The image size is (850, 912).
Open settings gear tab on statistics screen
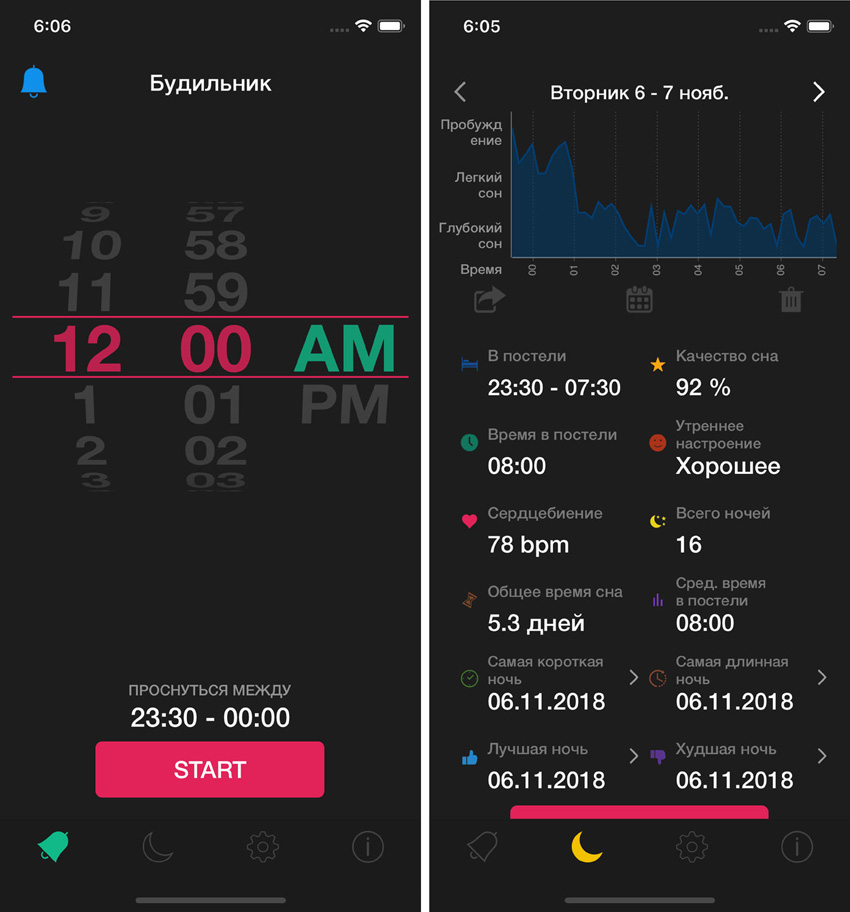tap(691, 848)
